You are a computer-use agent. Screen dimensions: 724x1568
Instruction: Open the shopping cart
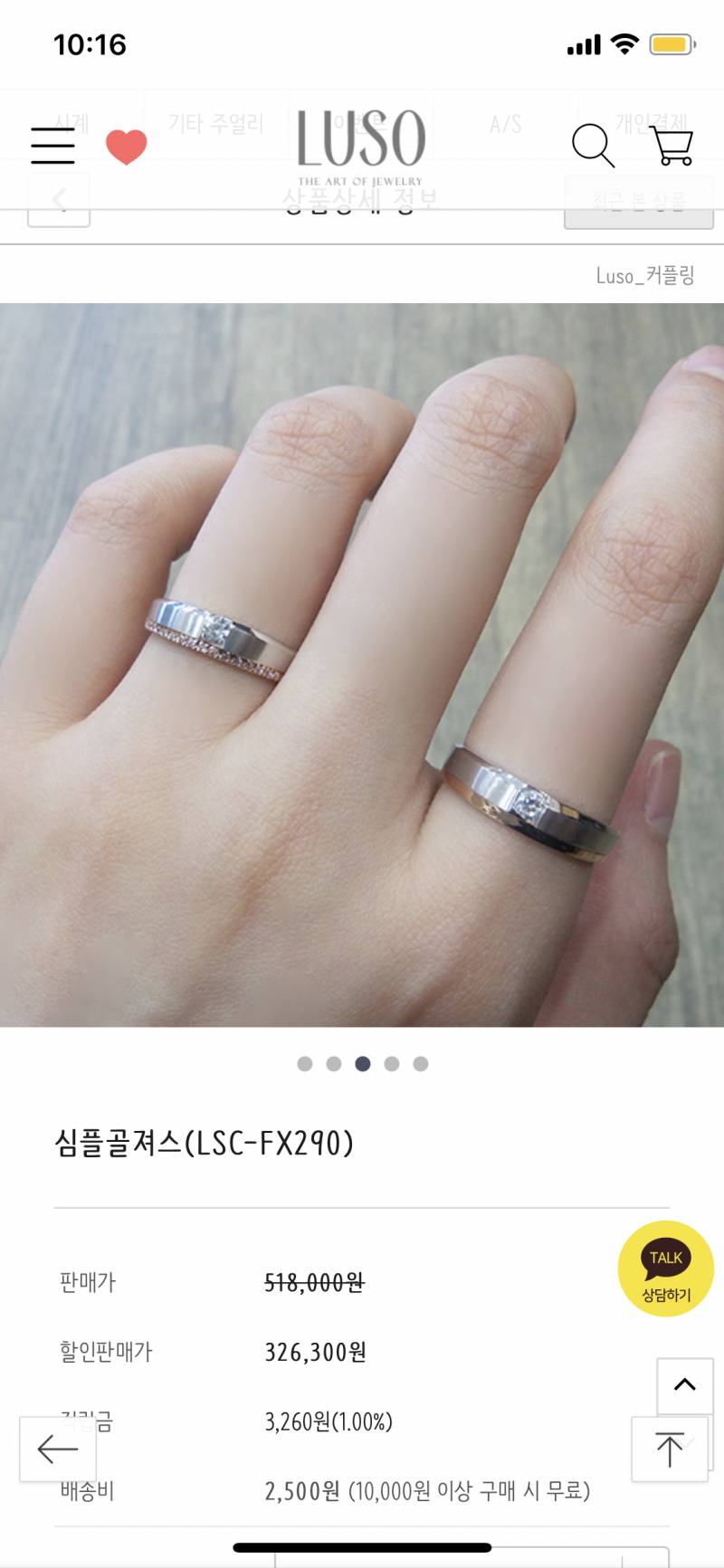pos(672,147)
